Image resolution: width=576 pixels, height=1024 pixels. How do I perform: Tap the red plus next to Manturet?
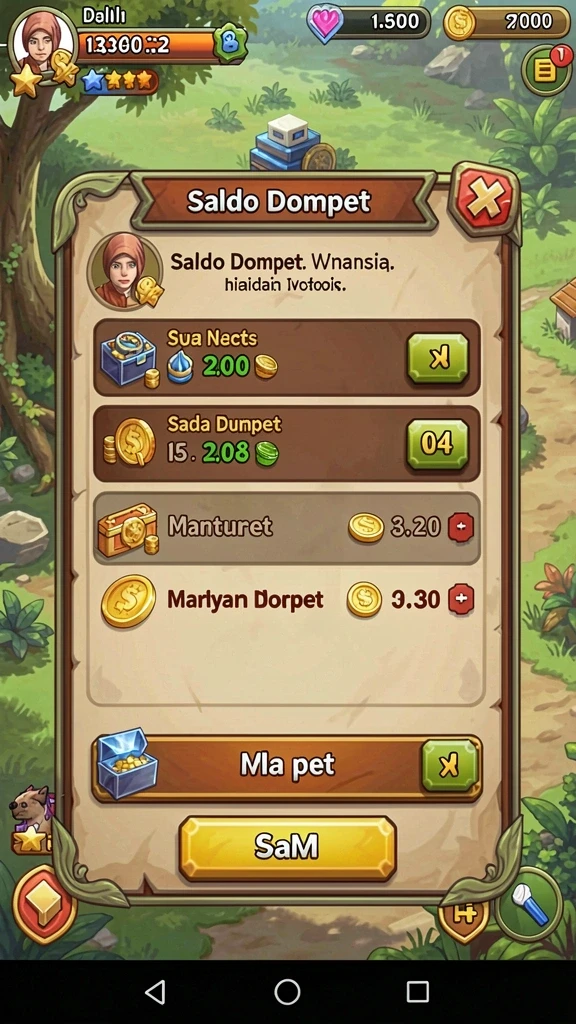[x=461, y=528]
